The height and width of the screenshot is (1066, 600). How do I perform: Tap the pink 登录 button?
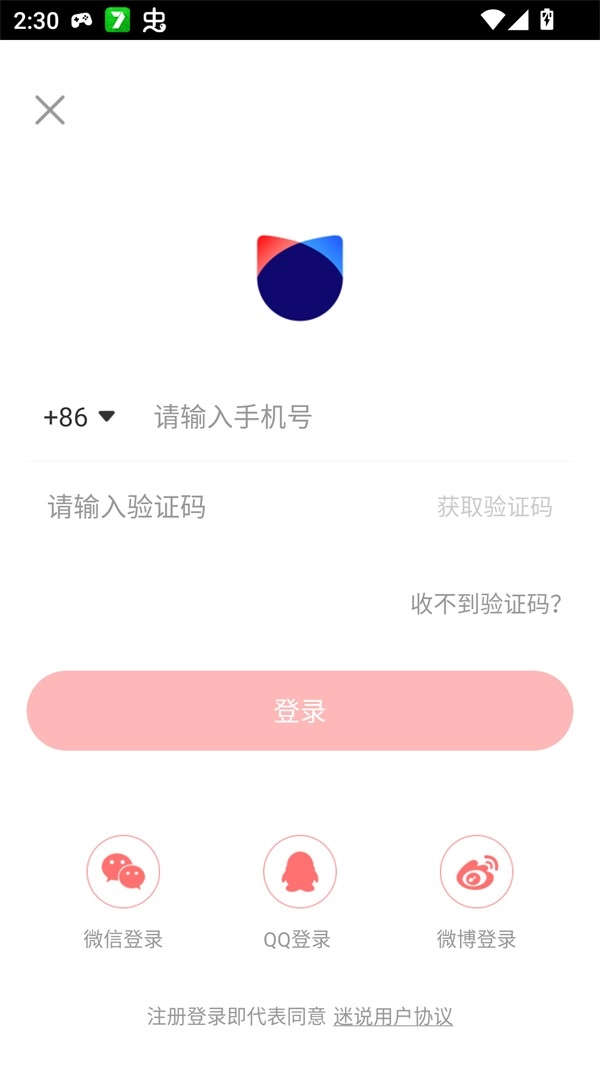(x=300, y=711)
